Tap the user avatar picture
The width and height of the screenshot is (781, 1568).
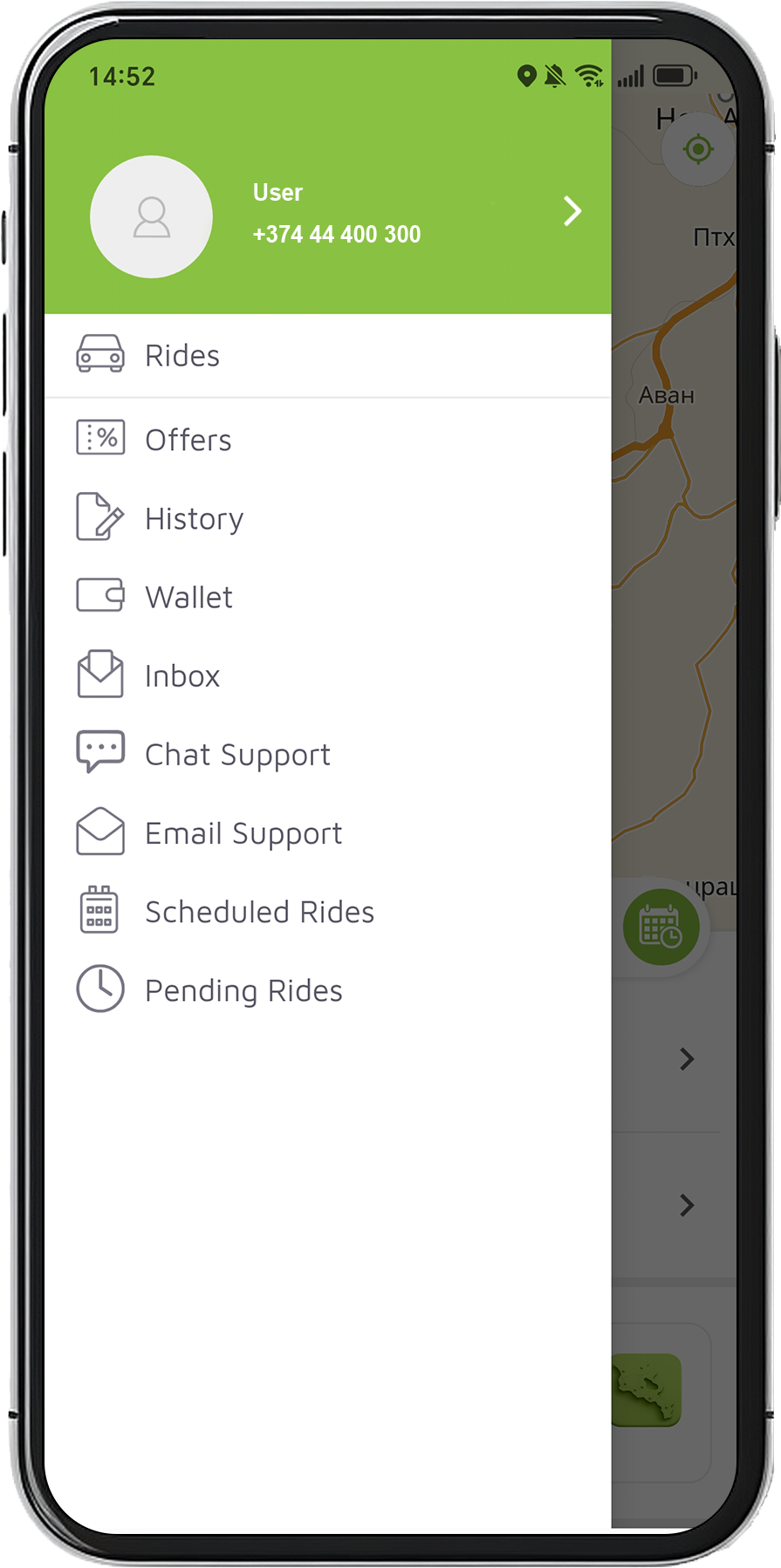pos(152,217)
